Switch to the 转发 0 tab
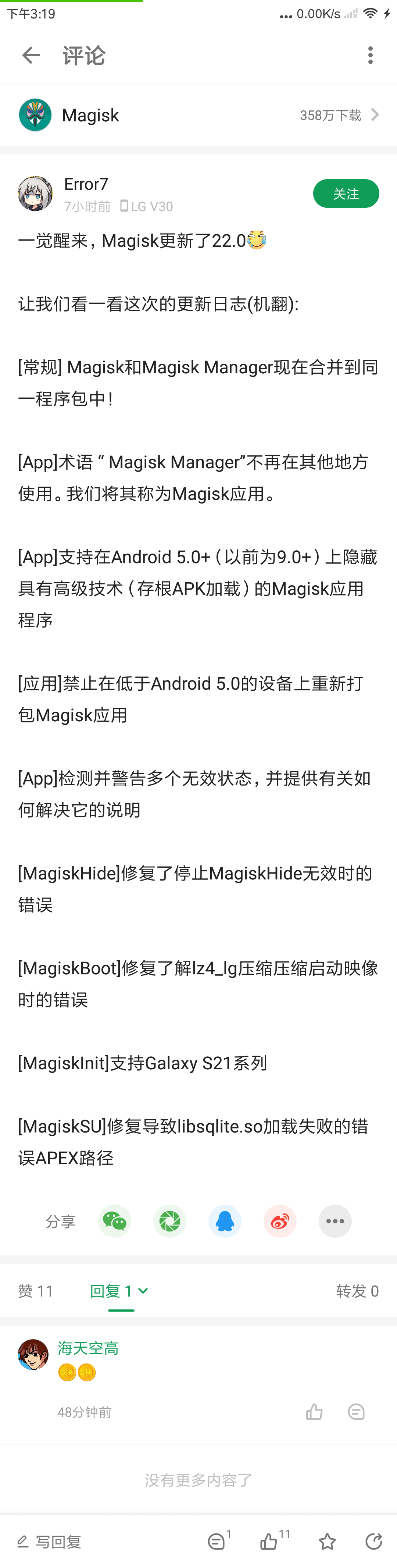 pyautogui.click(x=357, y=1290)
